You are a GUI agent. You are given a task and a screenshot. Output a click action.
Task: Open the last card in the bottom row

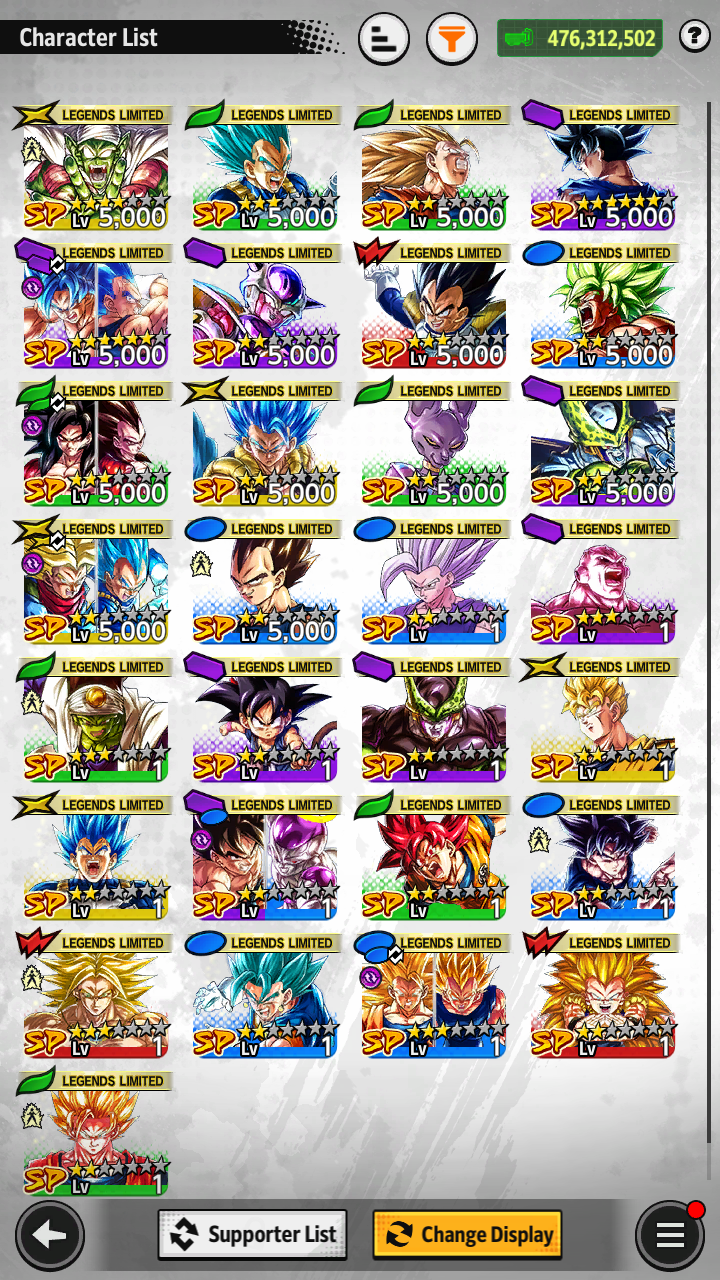coord(95,1132)
